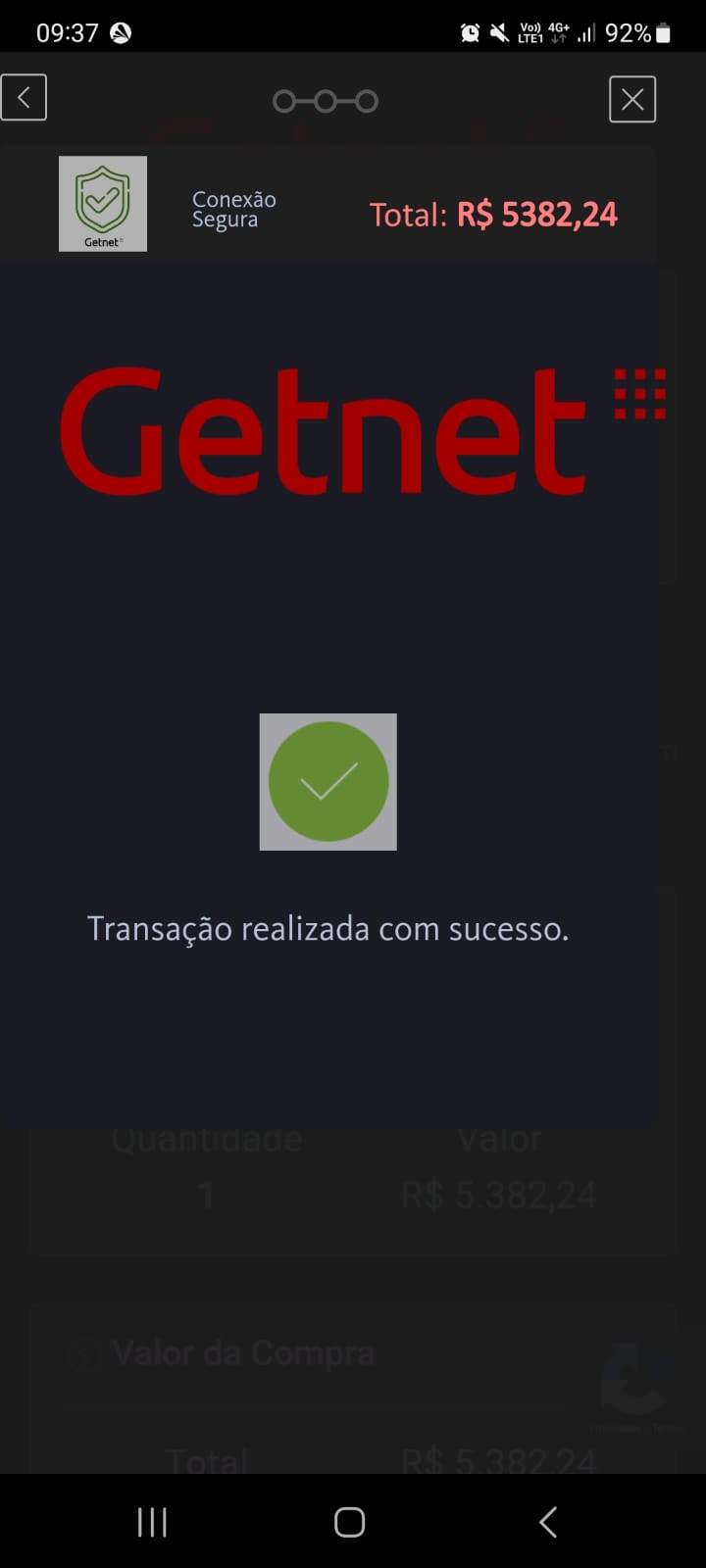Tap the back arrow in the payment dialog
Screen dimensions: 706x1568
click(x=24, y=98)
